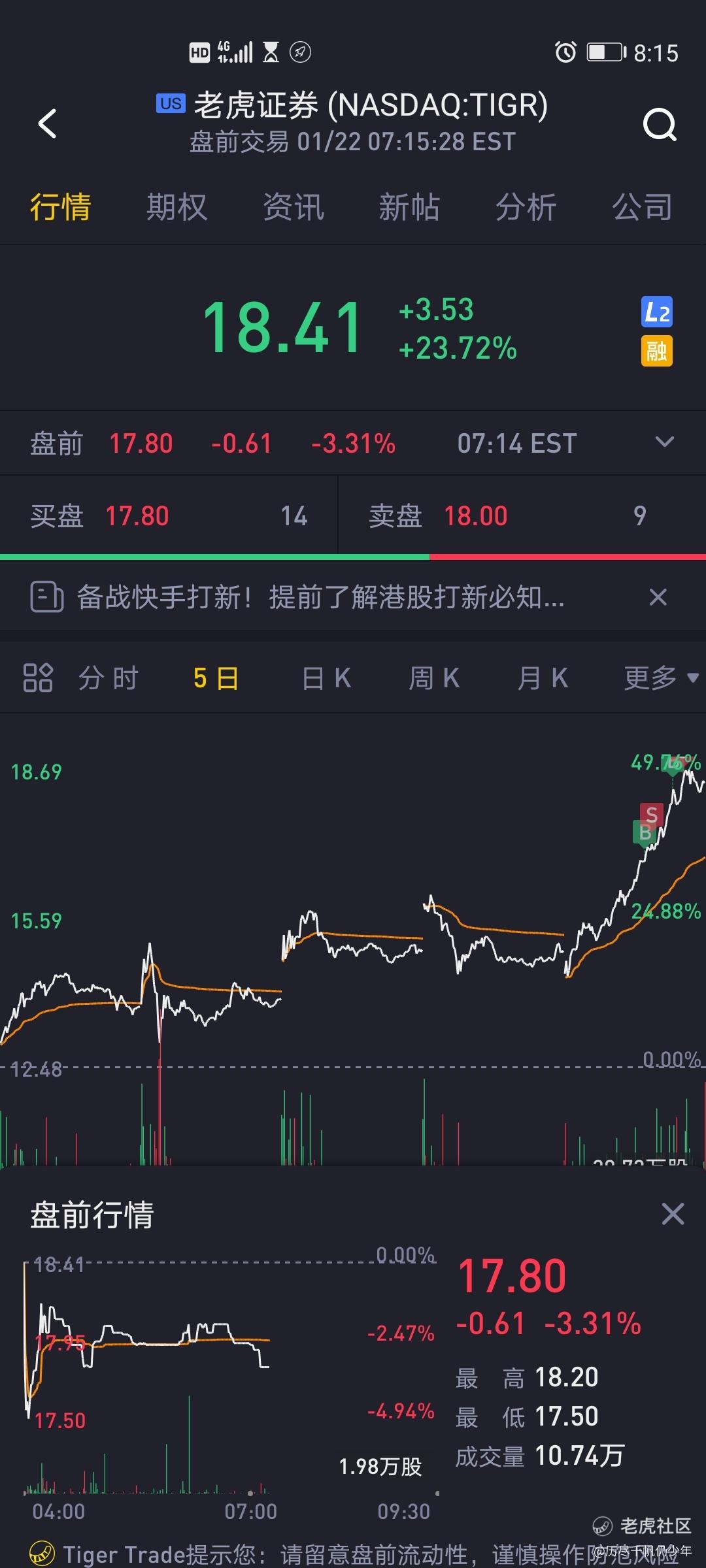Switch to the 分析 tab
The height and width of the screenshot is (1568, 706).
(x=526, y=208)
